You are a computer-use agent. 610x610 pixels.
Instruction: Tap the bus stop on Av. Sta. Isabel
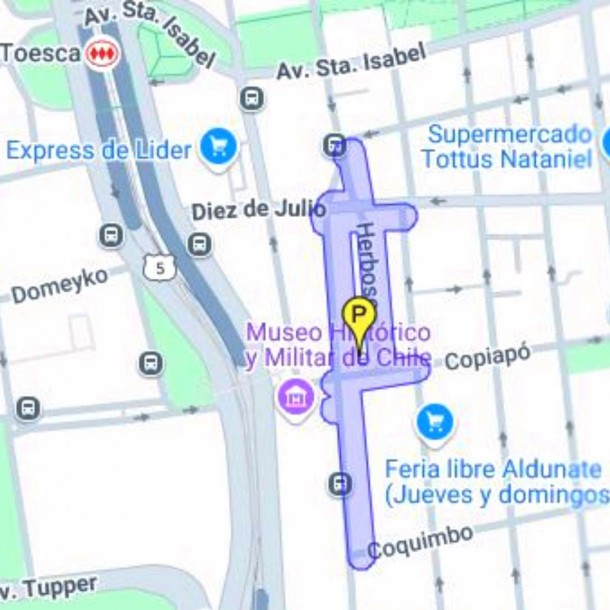pyautogui.click(x=252, y=98)
